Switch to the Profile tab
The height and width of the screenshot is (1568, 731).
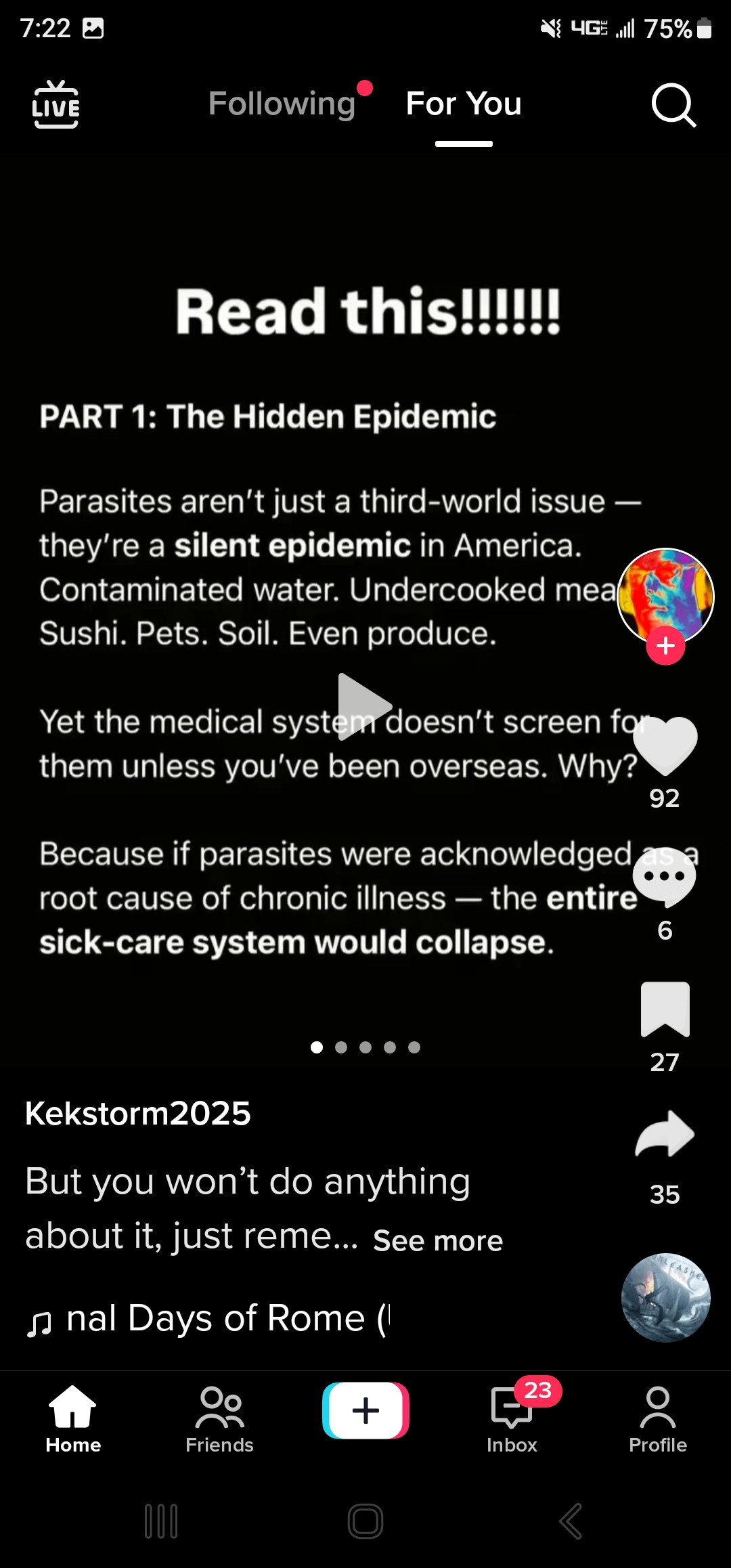pyautogui.click(x=657, y=1419)
